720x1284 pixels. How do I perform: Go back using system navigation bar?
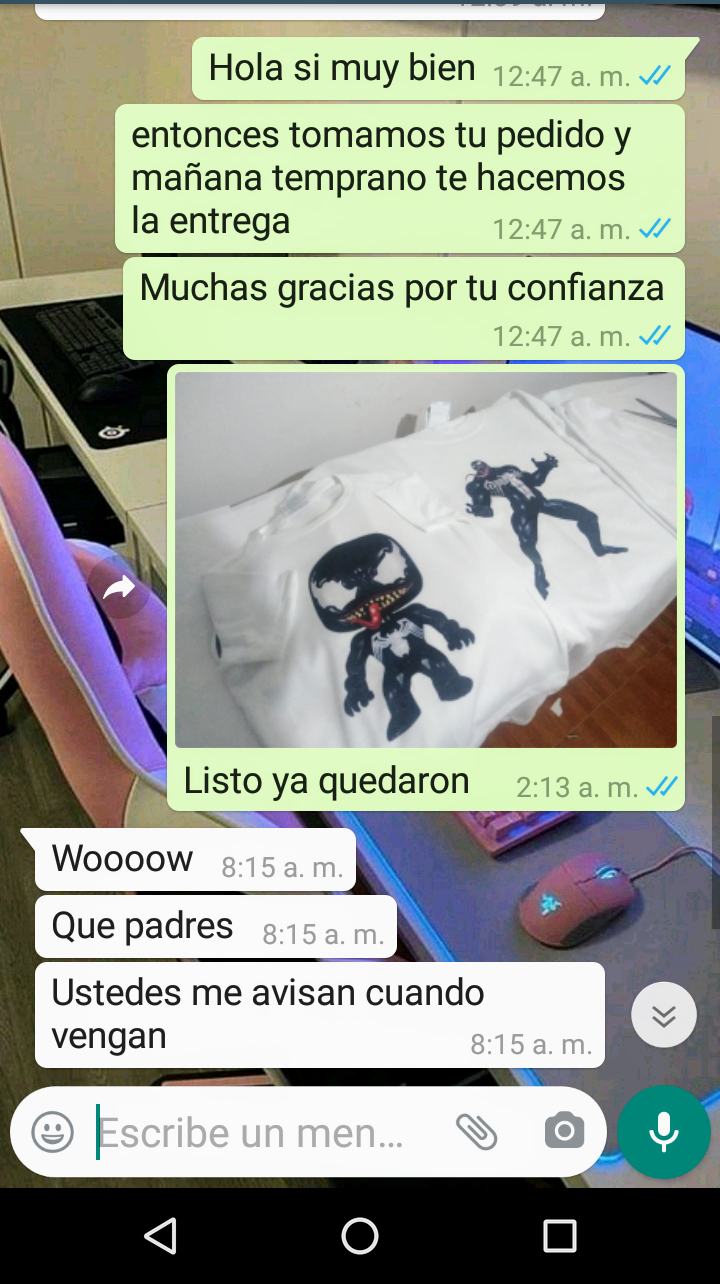[160, 1236]
